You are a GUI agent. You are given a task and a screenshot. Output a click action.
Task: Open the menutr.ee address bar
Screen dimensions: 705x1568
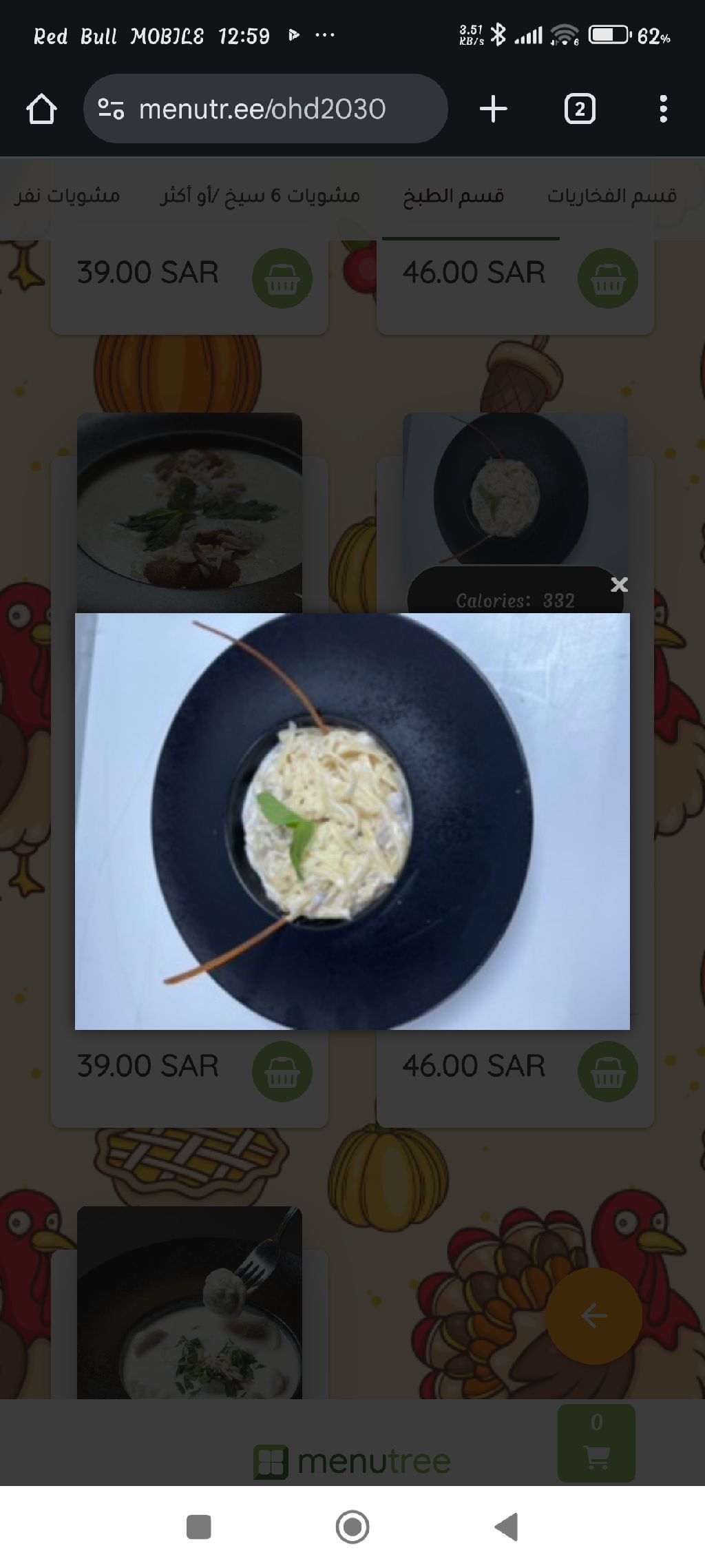point(265,109)
